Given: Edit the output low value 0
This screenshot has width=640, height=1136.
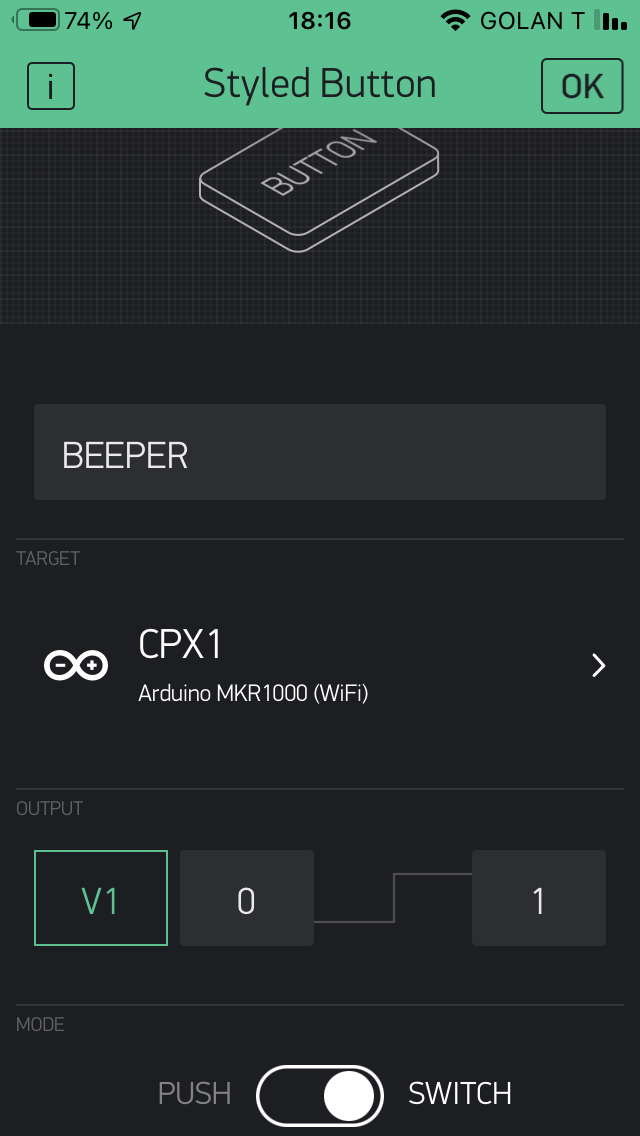Looking at the screenshot, I should [247, 898].
